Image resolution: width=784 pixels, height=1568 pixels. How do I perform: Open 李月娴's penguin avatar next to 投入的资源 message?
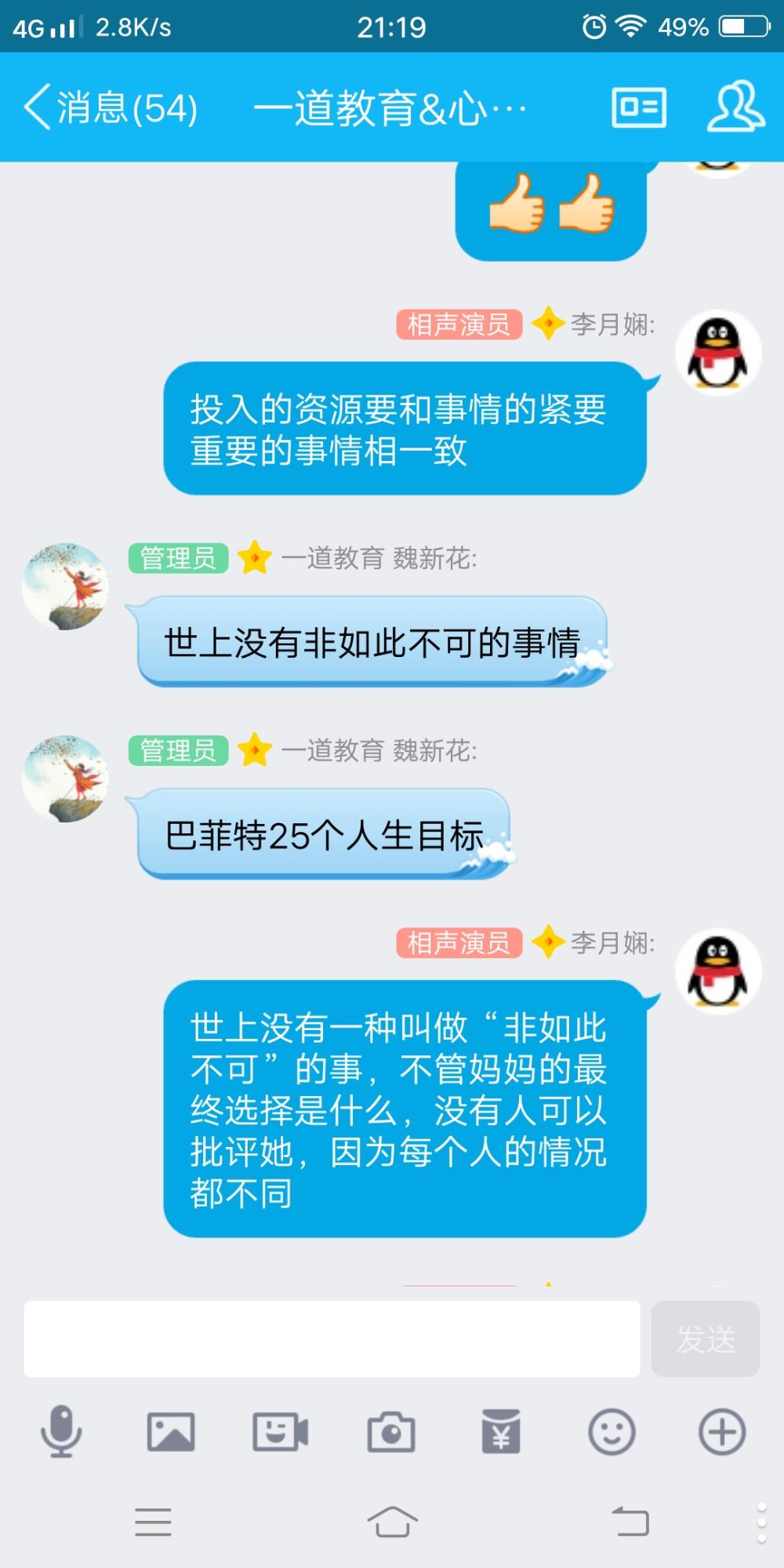pyautogui.click(x=718, y=353)
